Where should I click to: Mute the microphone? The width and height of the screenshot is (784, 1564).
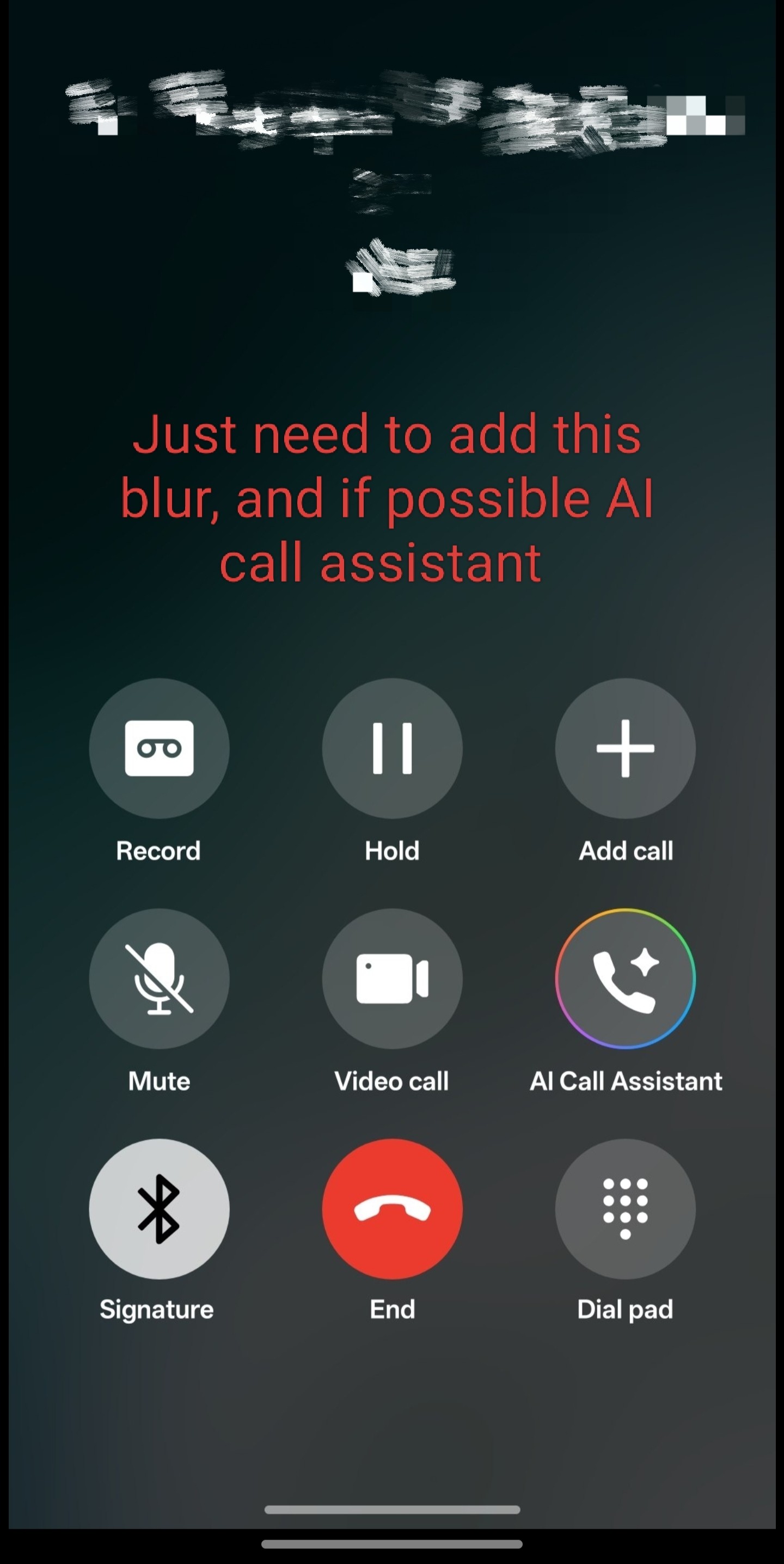[x=159, y=978]
